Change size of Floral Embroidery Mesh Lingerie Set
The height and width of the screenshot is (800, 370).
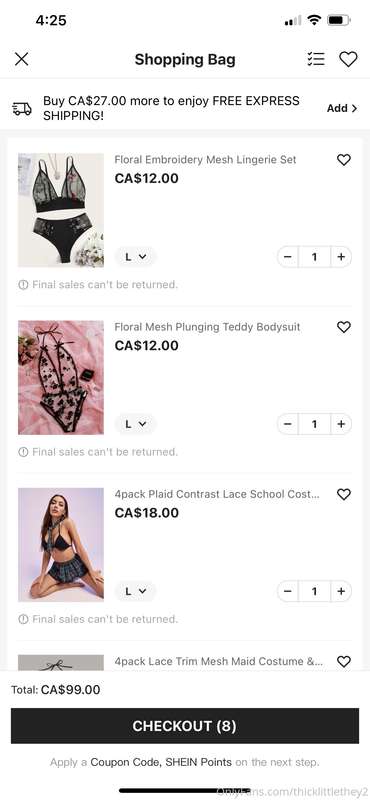(135, 257)
